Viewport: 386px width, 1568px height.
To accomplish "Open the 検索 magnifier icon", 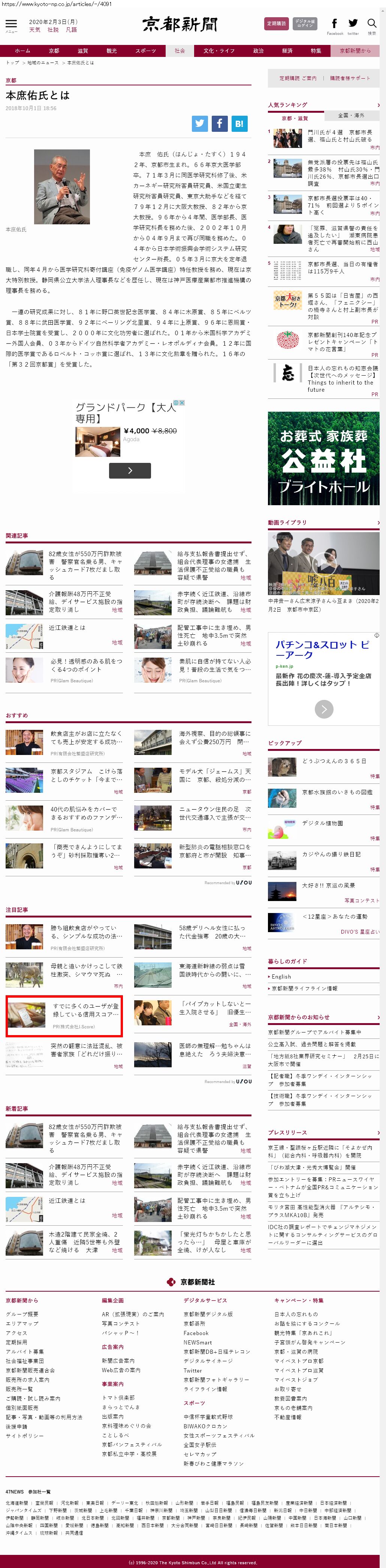I will pyautogui.click(x=371, y=24).
